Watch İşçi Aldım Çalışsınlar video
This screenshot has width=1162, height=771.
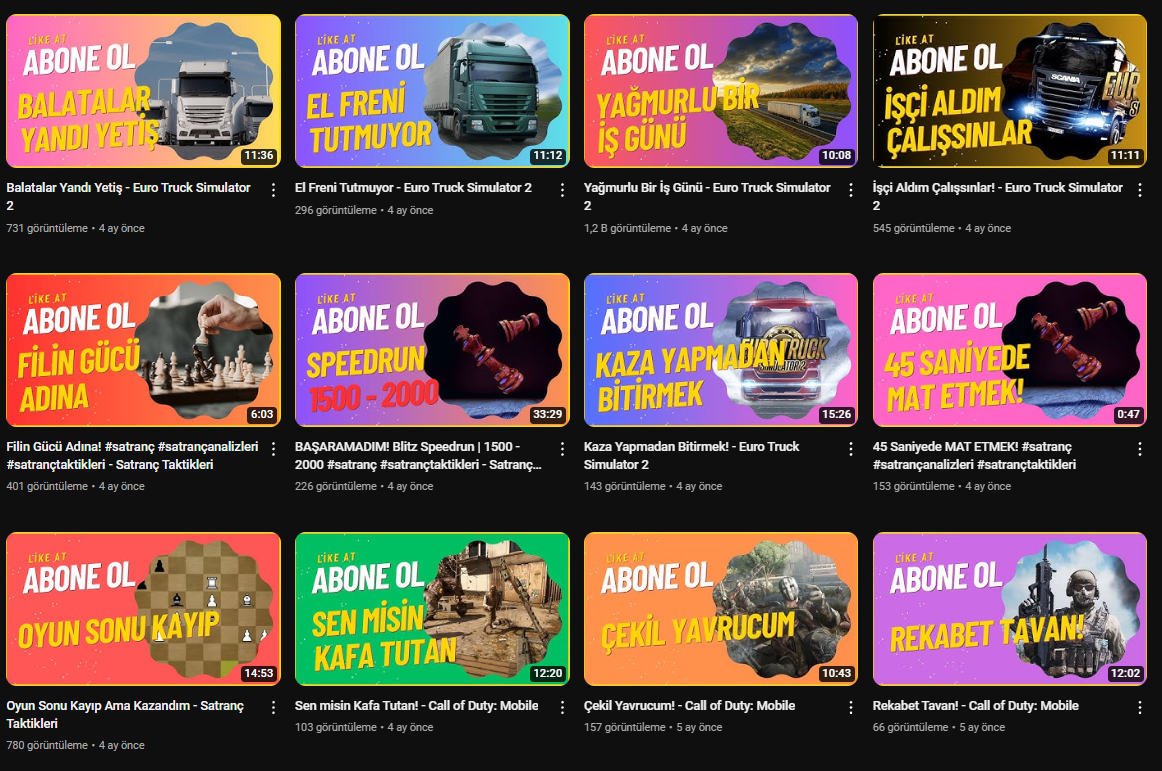tap(1009, 90)
